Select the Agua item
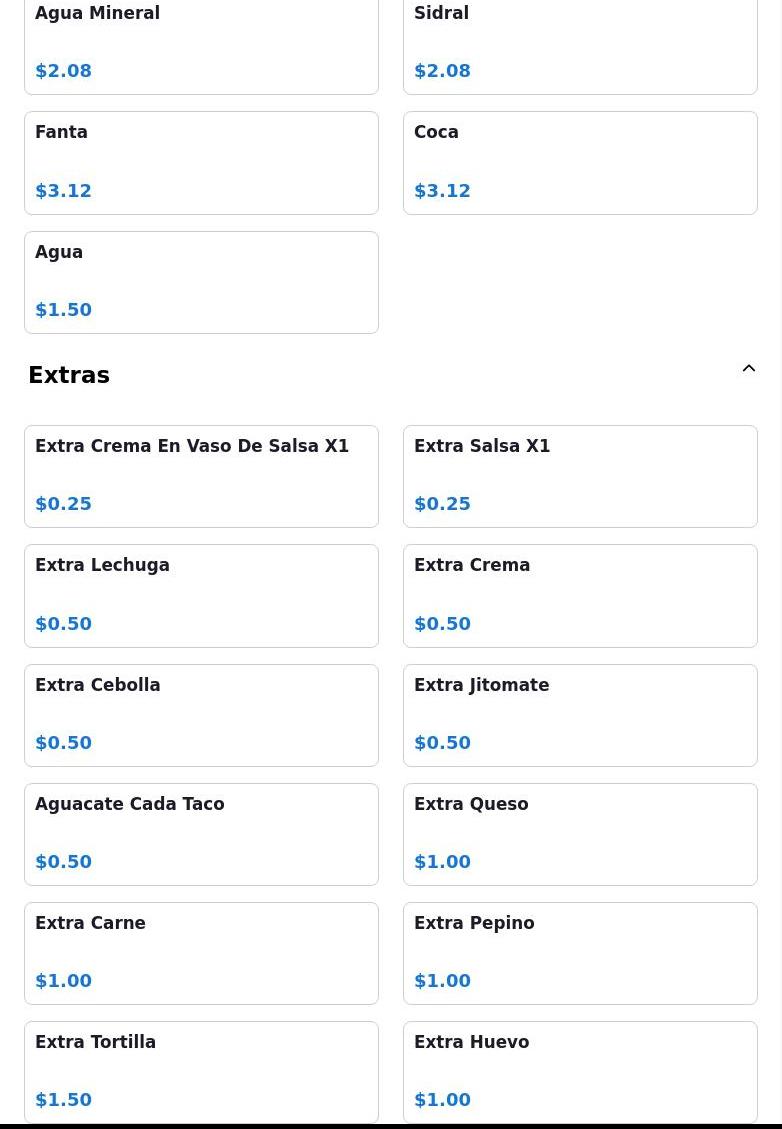 [201, 282]
